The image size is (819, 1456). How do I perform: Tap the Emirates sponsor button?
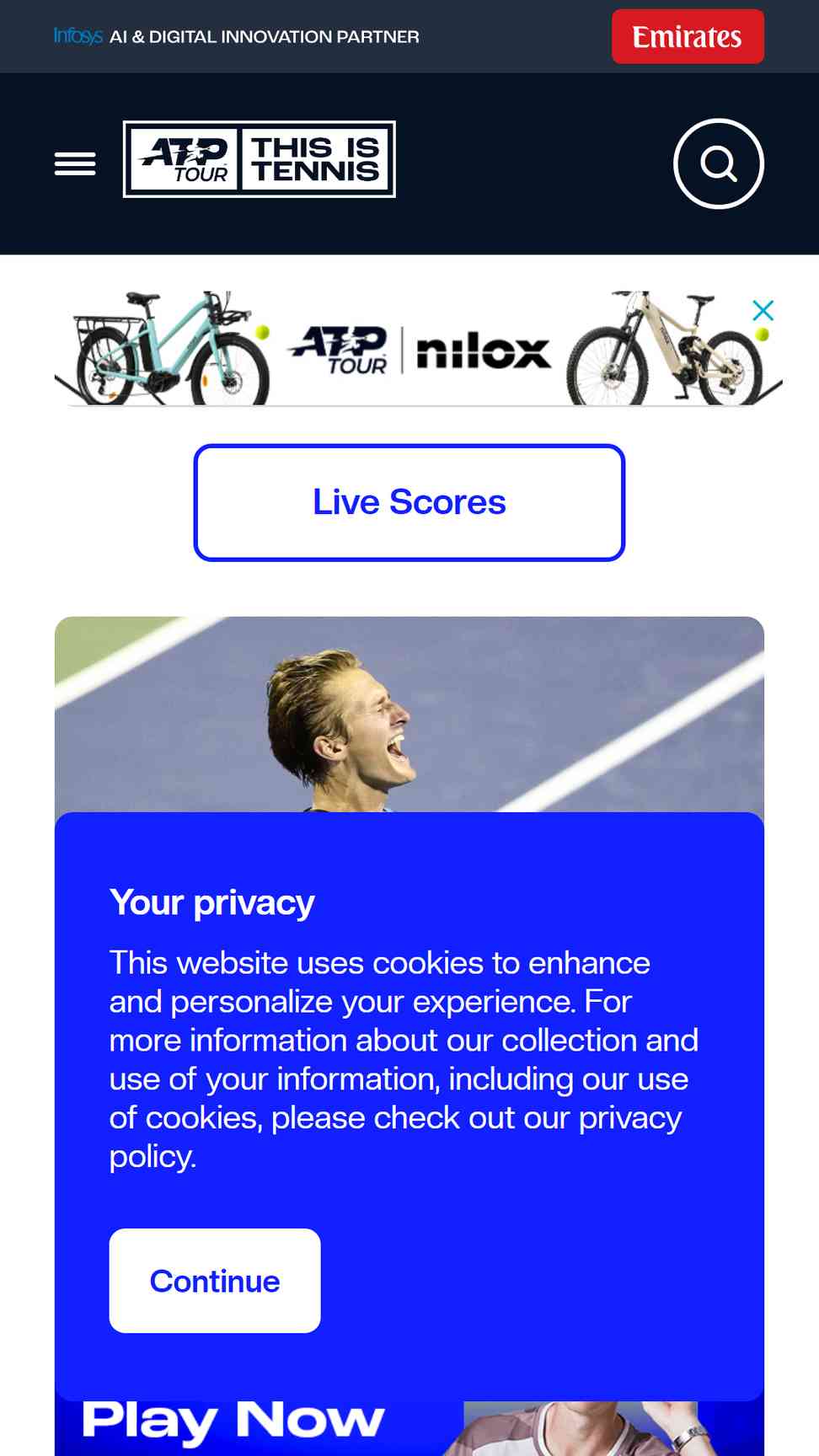(688, 37)
